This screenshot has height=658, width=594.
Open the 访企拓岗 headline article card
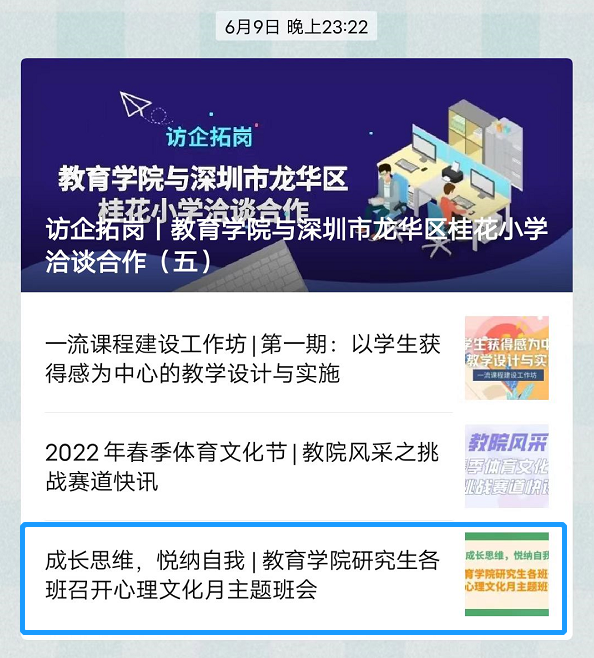pos(297,175)
